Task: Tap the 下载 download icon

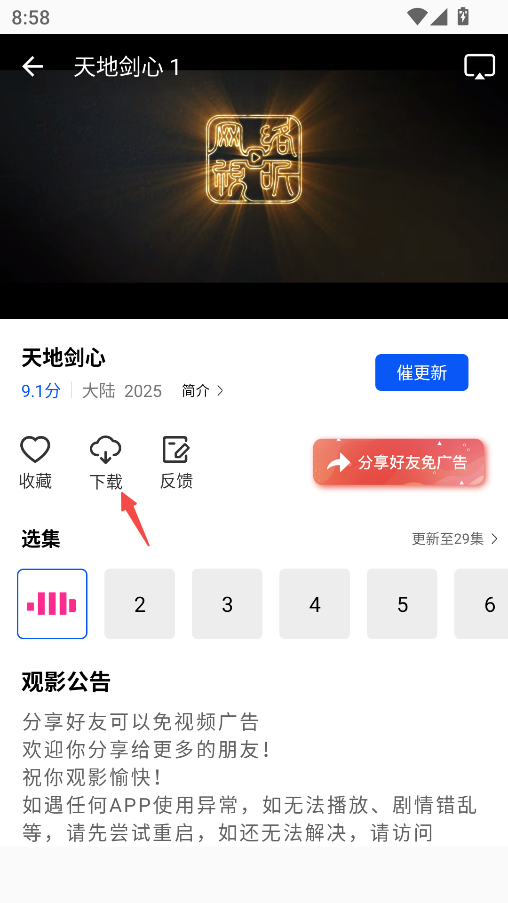Action: tap(106, 462)
